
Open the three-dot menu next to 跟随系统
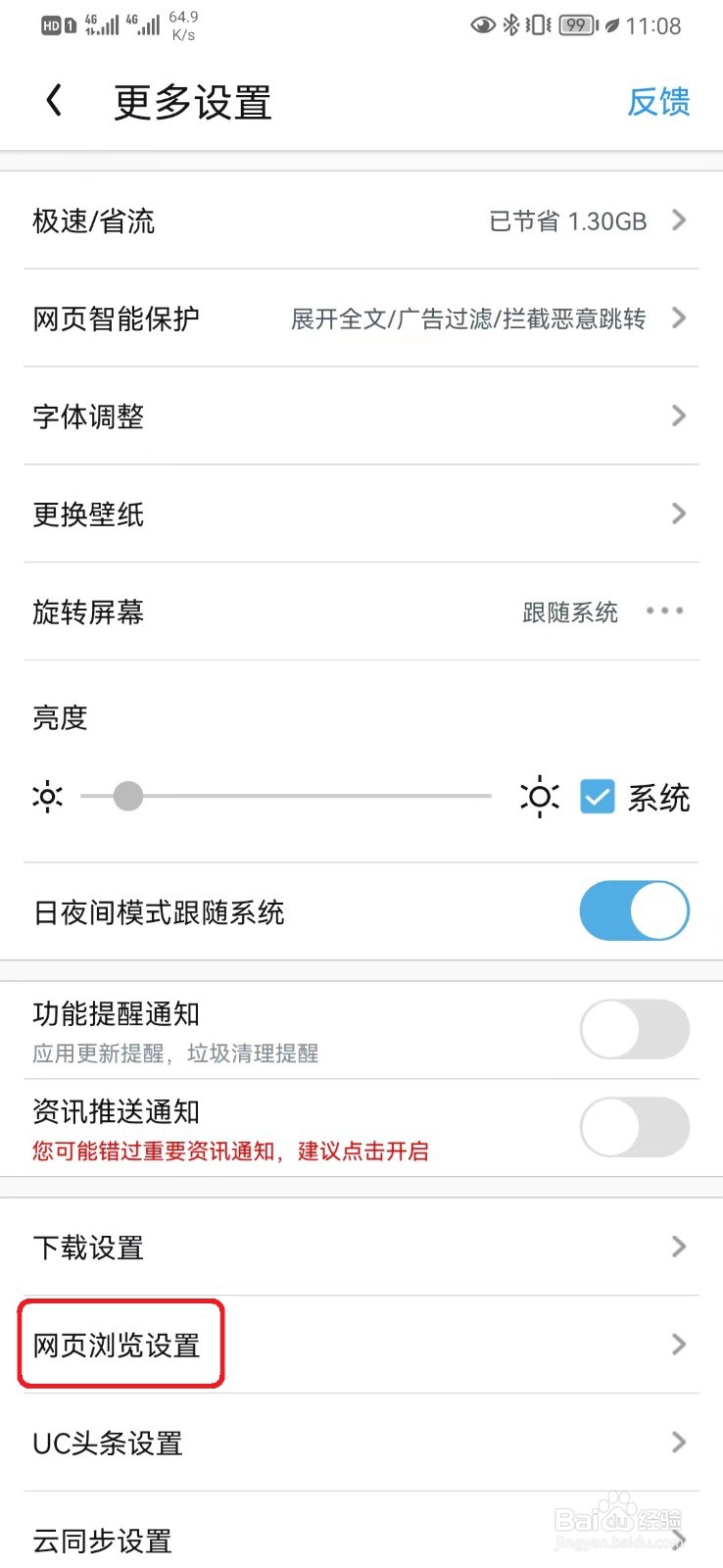664,612
